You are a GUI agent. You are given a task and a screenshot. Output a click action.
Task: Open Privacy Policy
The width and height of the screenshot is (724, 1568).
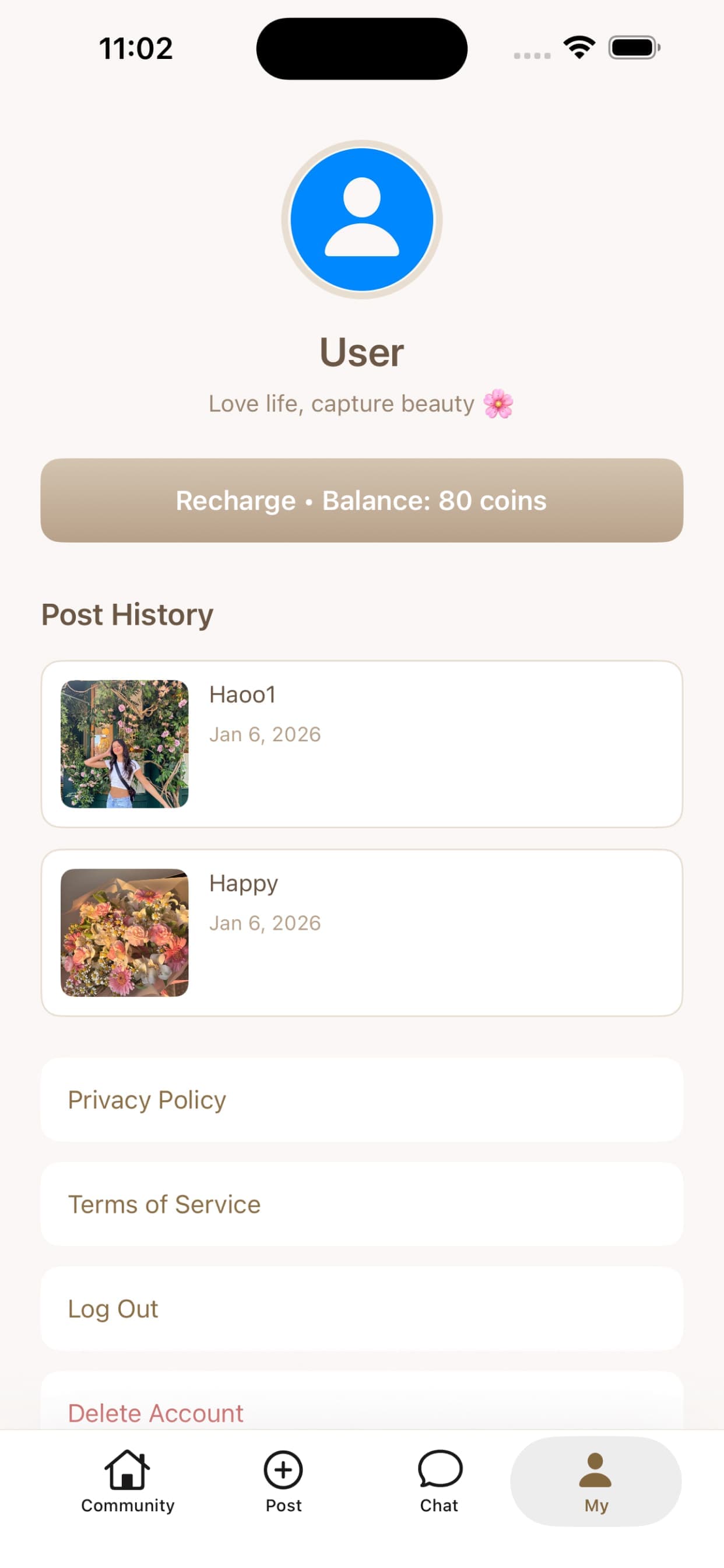[361, 1100]
